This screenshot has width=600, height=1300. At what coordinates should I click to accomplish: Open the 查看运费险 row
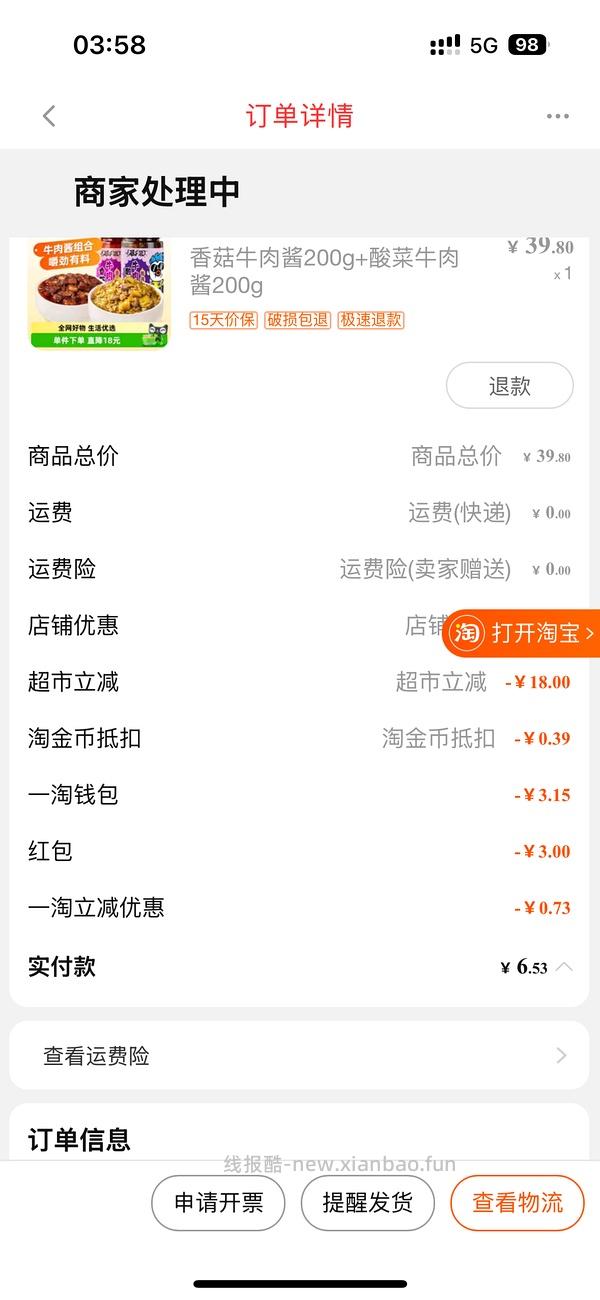click(x=300, y=1056)
